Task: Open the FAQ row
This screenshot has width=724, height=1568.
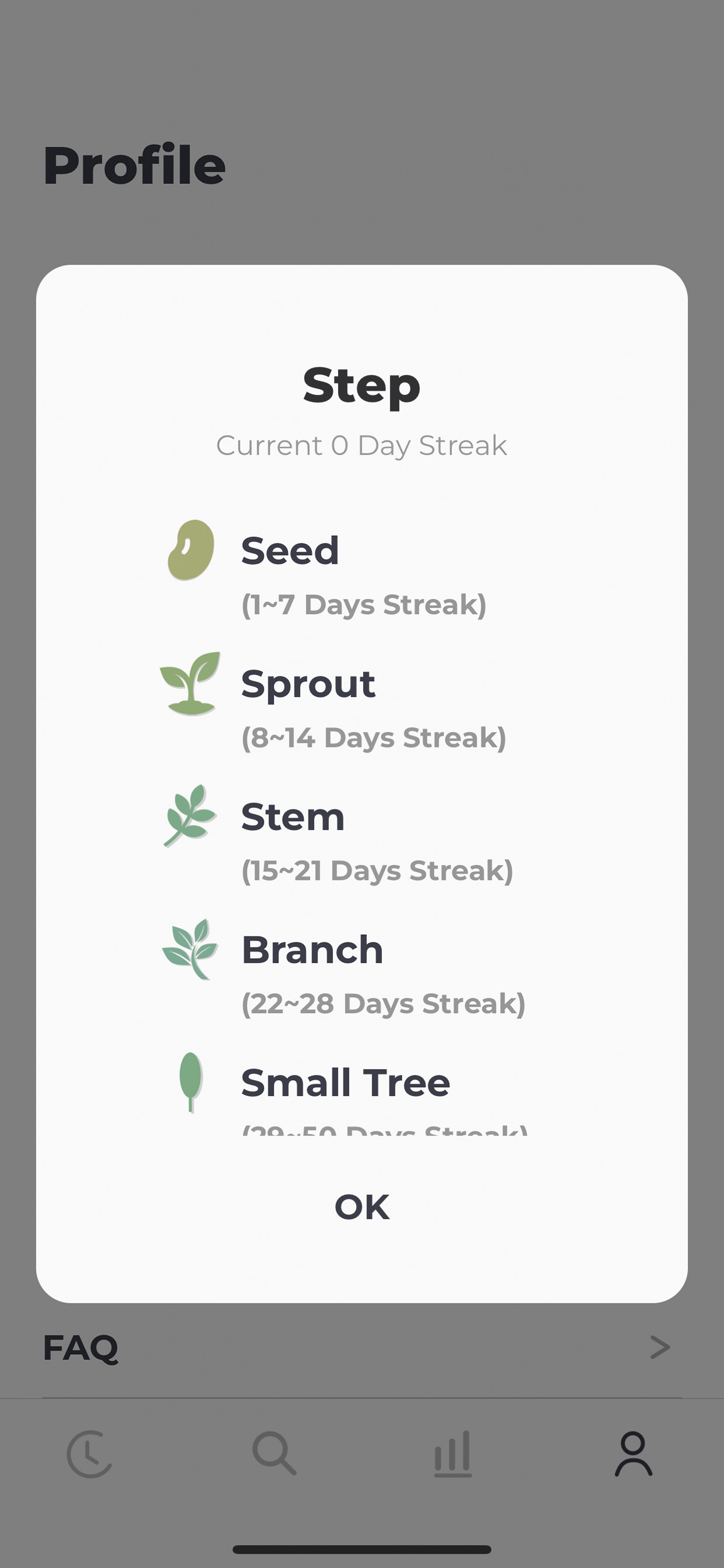Action: (x=362, y=1348)
